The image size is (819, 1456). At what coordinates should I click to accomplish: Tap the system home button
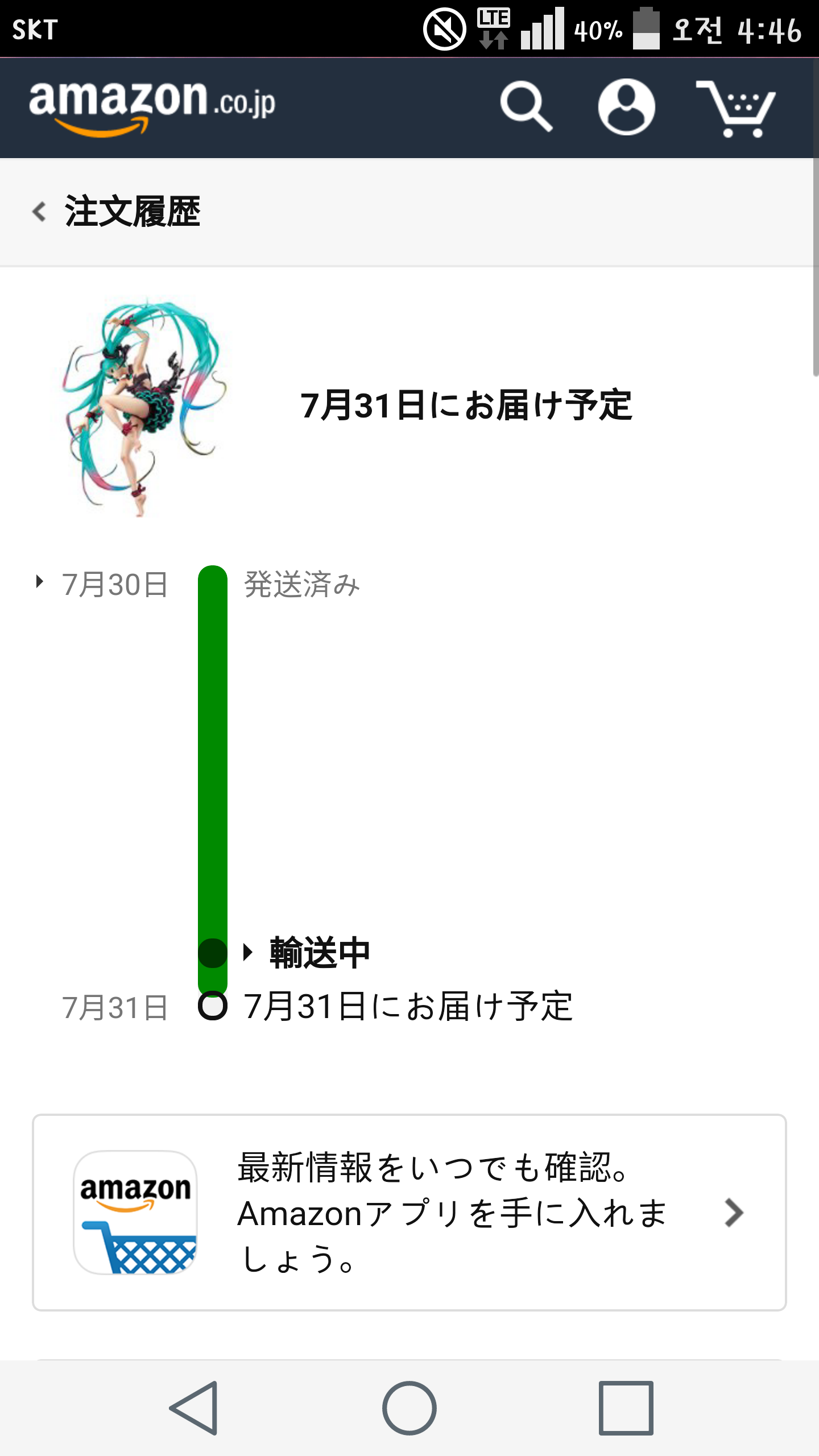409,1408
